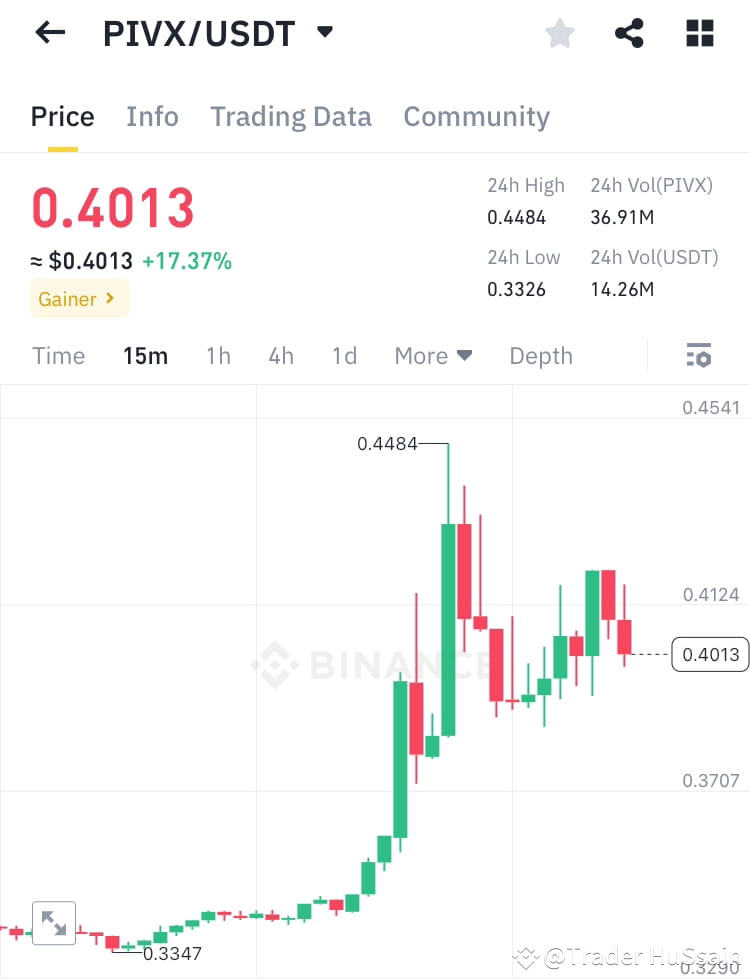Switch chart to 4h timeframe
Image resolution: width=750 pixels, height=979 pixels.
click(281, 355)
